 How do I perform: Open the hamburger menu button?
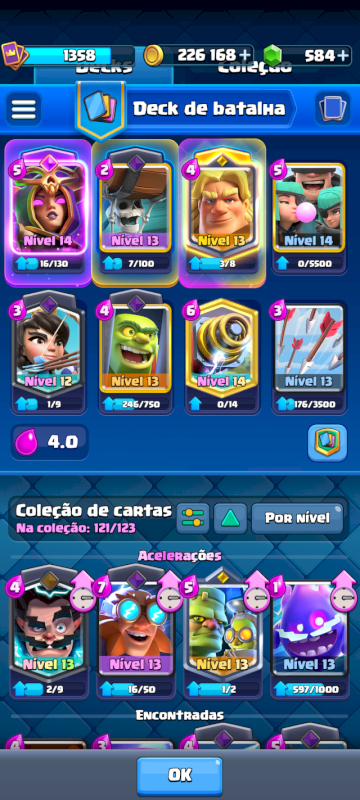pyautogui.click(x=23, y=109)
